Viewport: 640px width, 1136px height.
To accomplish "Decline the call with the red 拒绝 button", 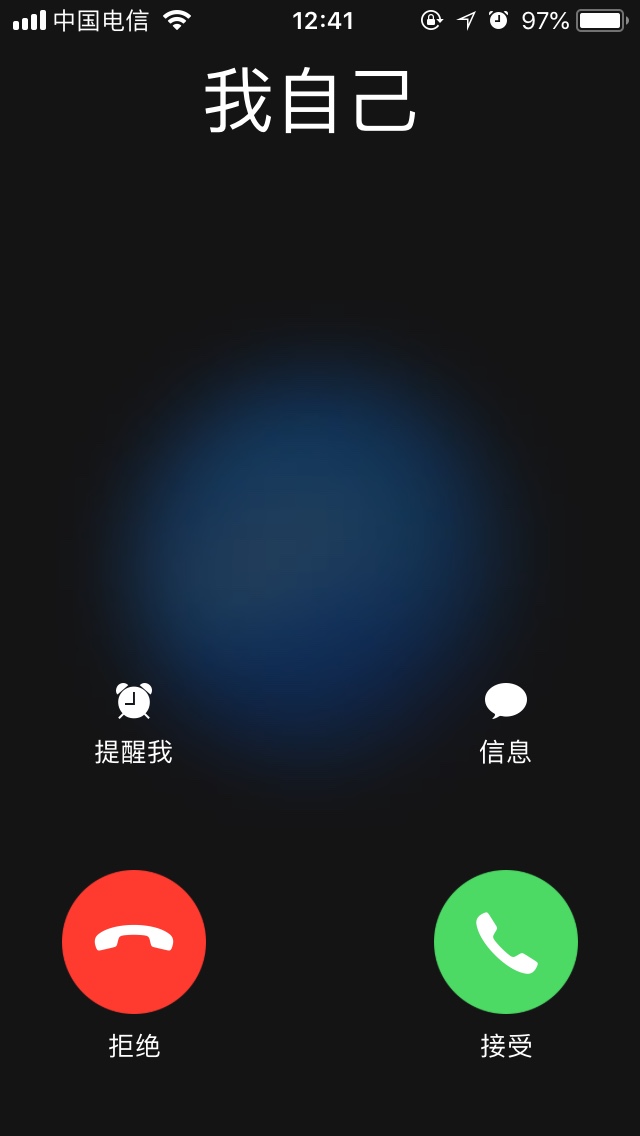I will click(x=134, y=941).
